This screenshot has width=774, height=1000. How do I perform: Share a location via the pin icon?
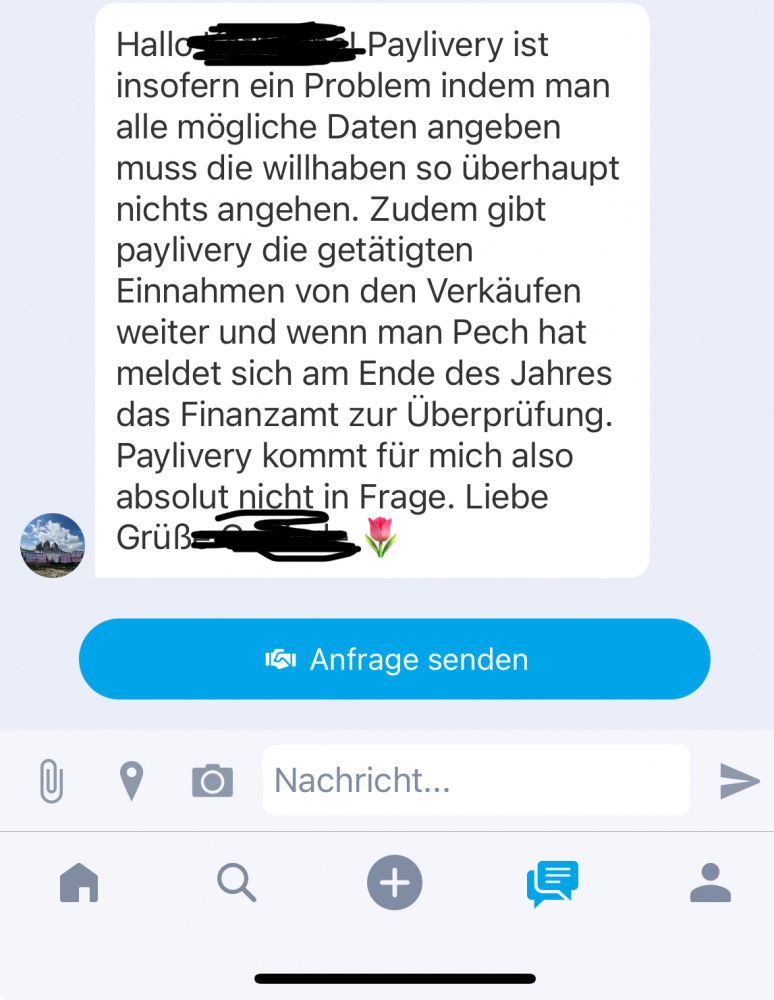(131, 781)
